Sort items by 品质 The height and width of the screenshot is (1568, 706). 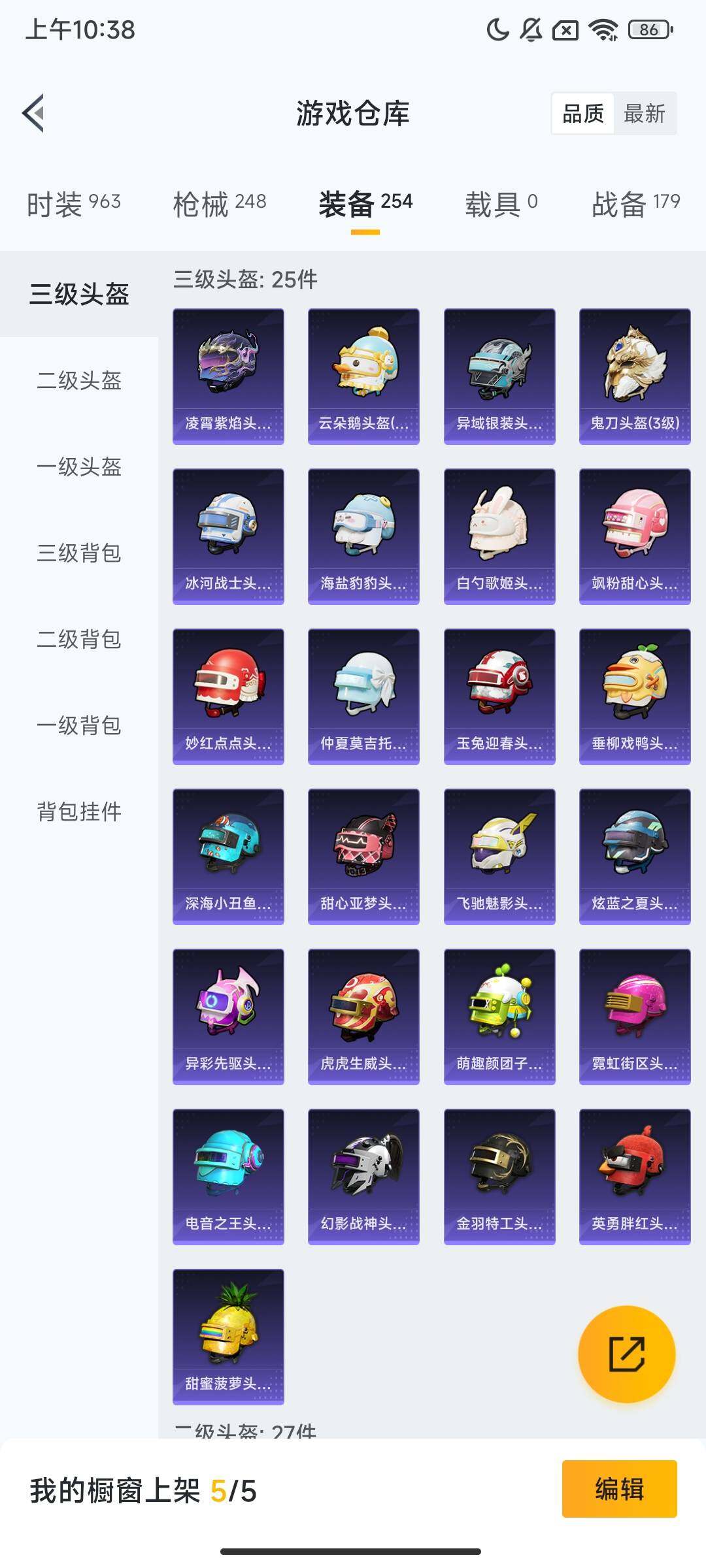click(583, 114)
